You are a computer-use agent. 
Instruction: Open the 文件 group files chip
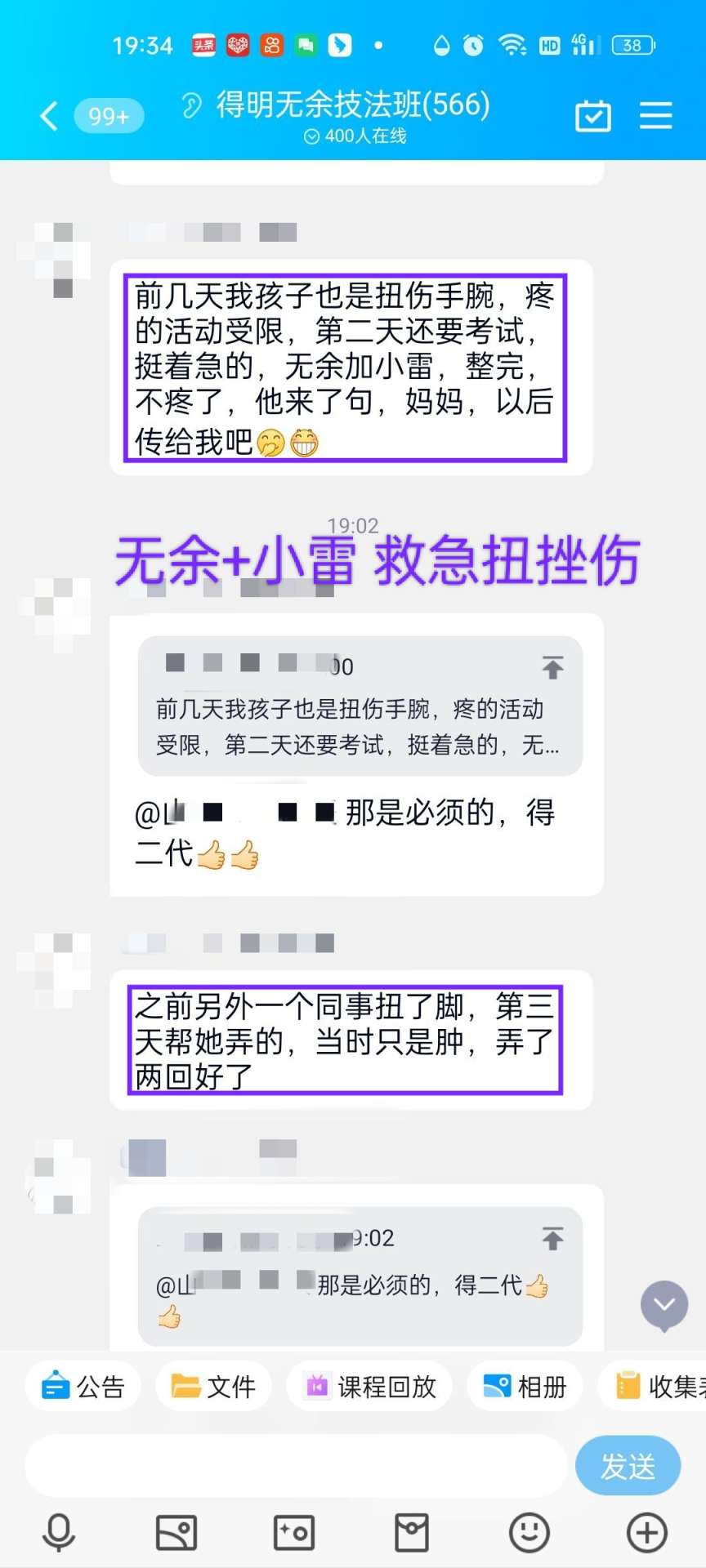(x=213, y=1386)
